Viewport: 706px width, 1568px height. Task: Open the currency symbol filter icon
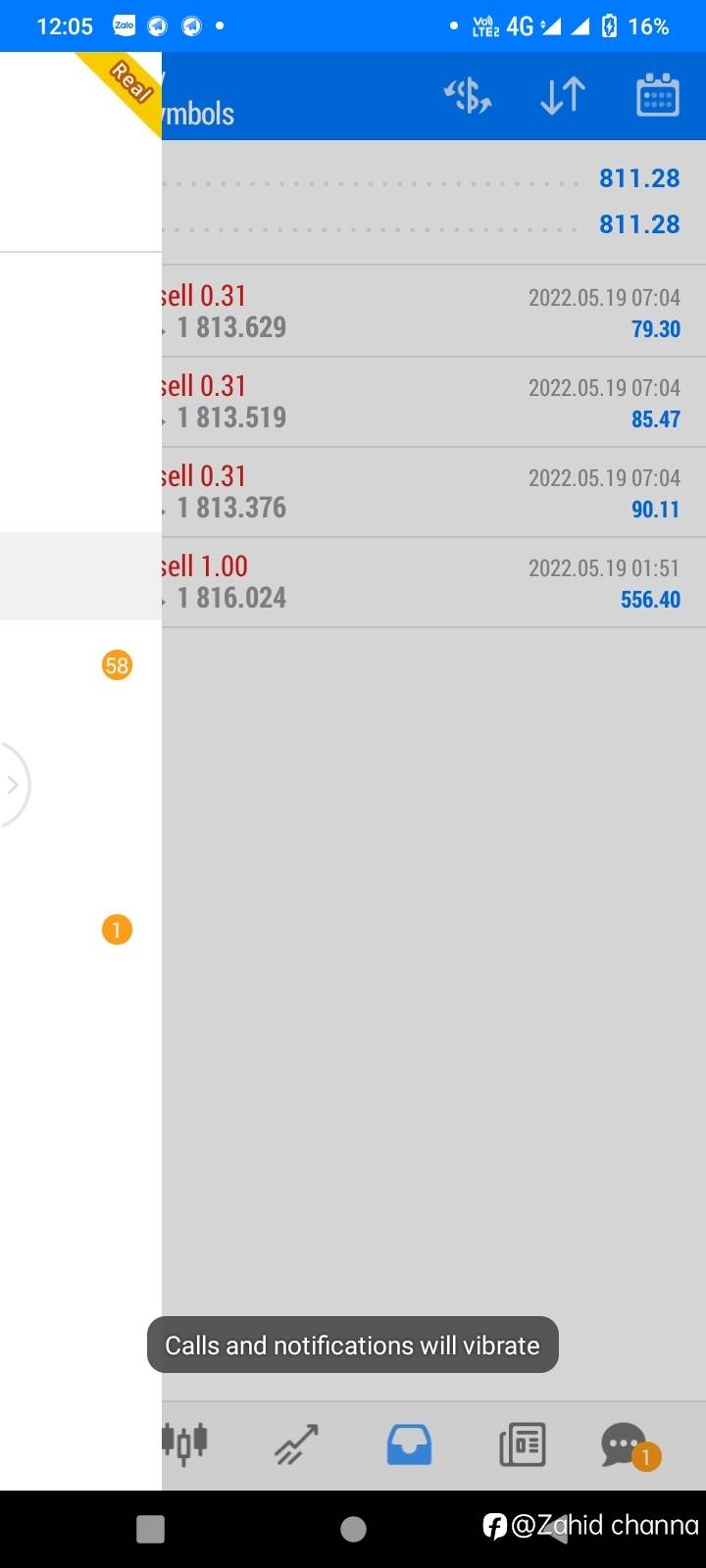468,96
